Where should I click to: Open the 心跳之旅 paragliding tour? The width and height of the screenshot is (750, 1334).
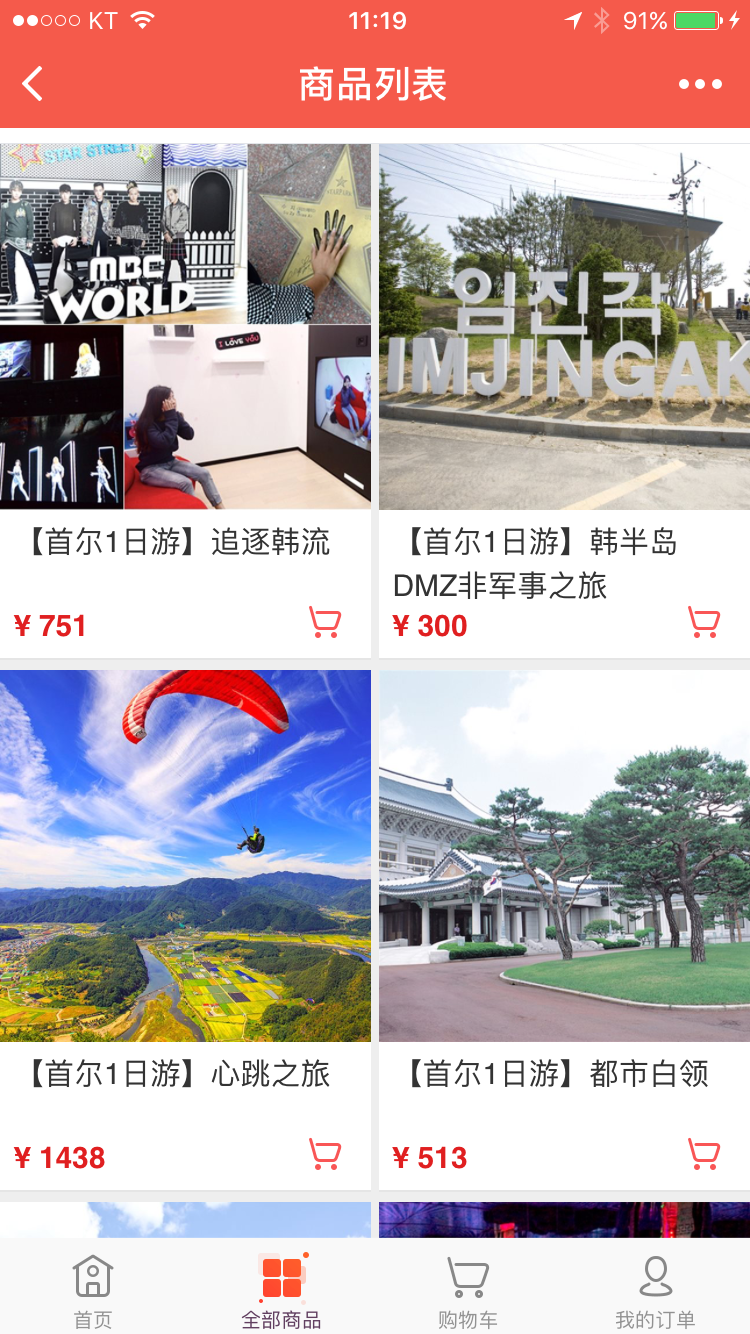click(185, 856)
